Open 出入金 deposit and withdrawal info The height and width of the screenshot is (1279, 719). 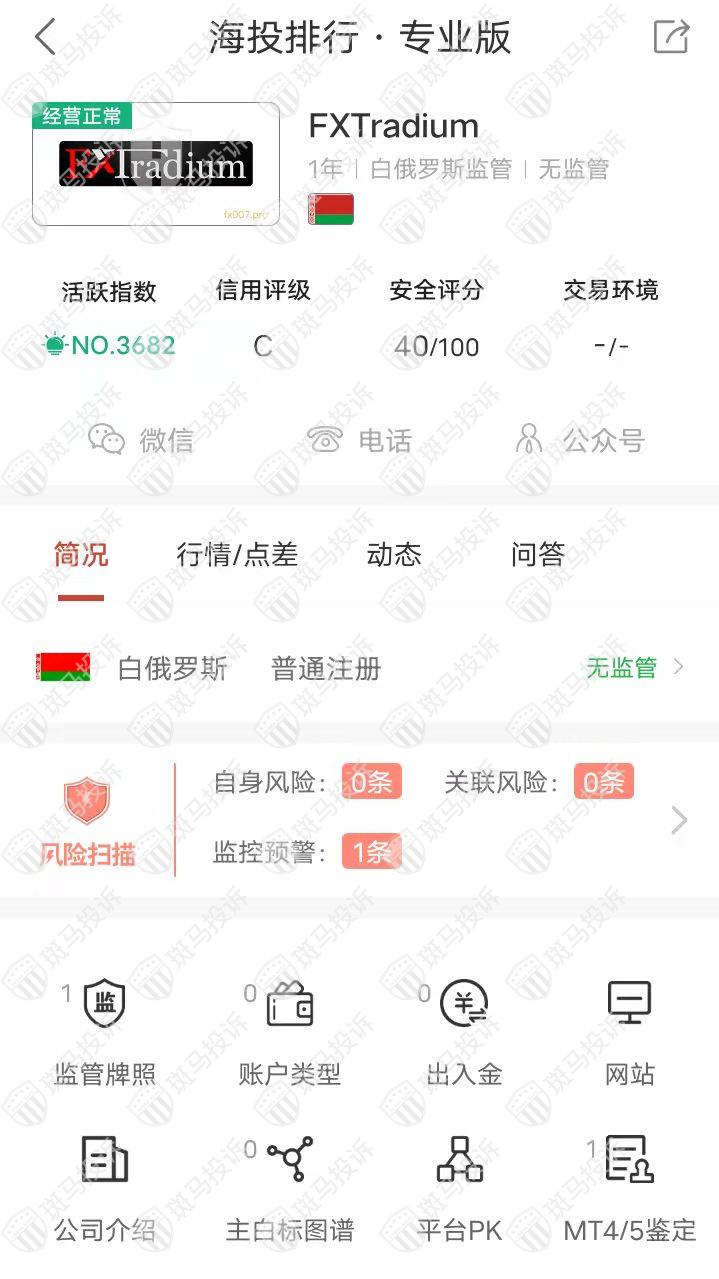pos(464,1030)
